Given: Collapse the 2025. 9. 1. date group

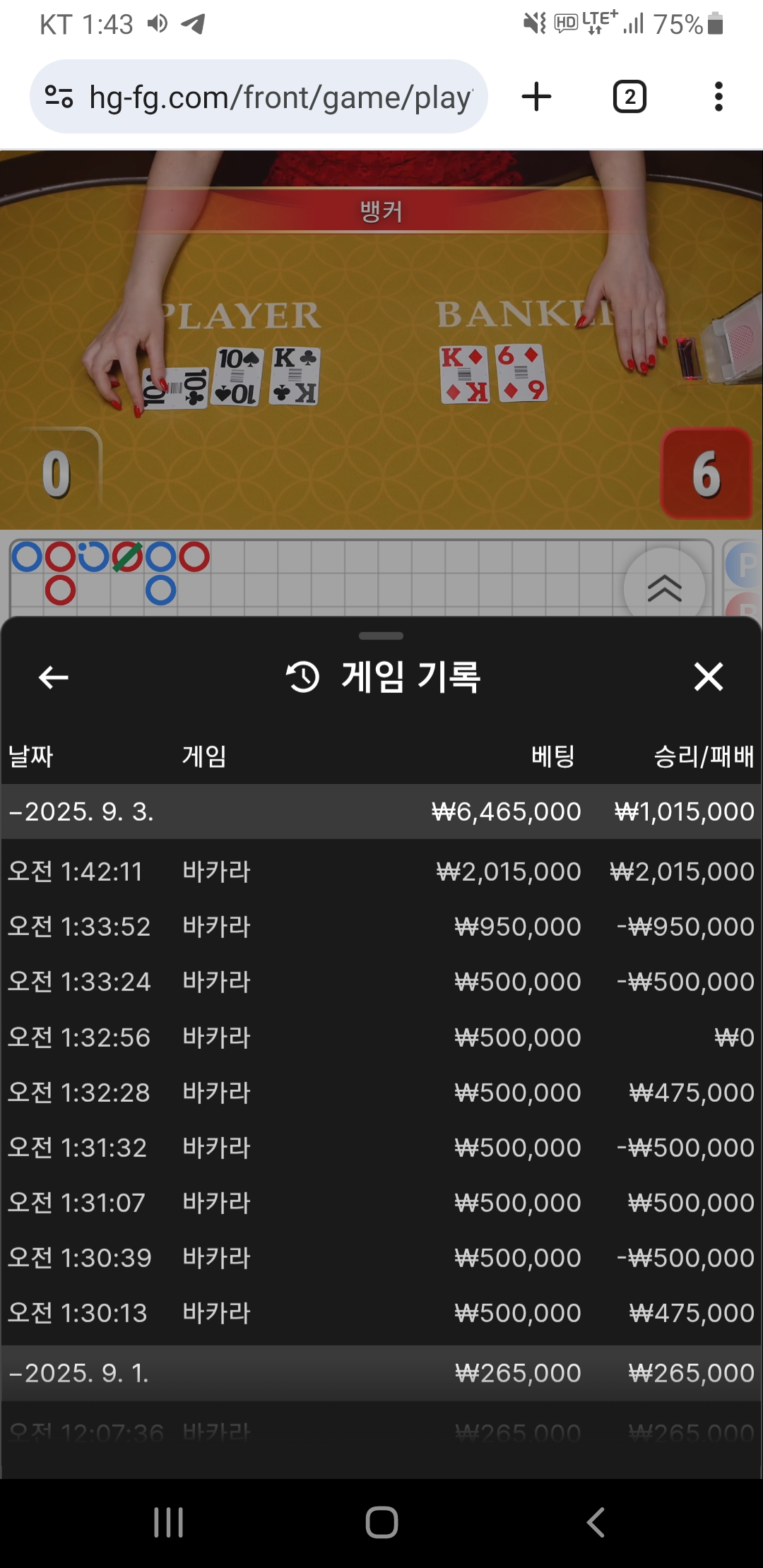Looking at the screenshot, I should [x=381, y=1373].
